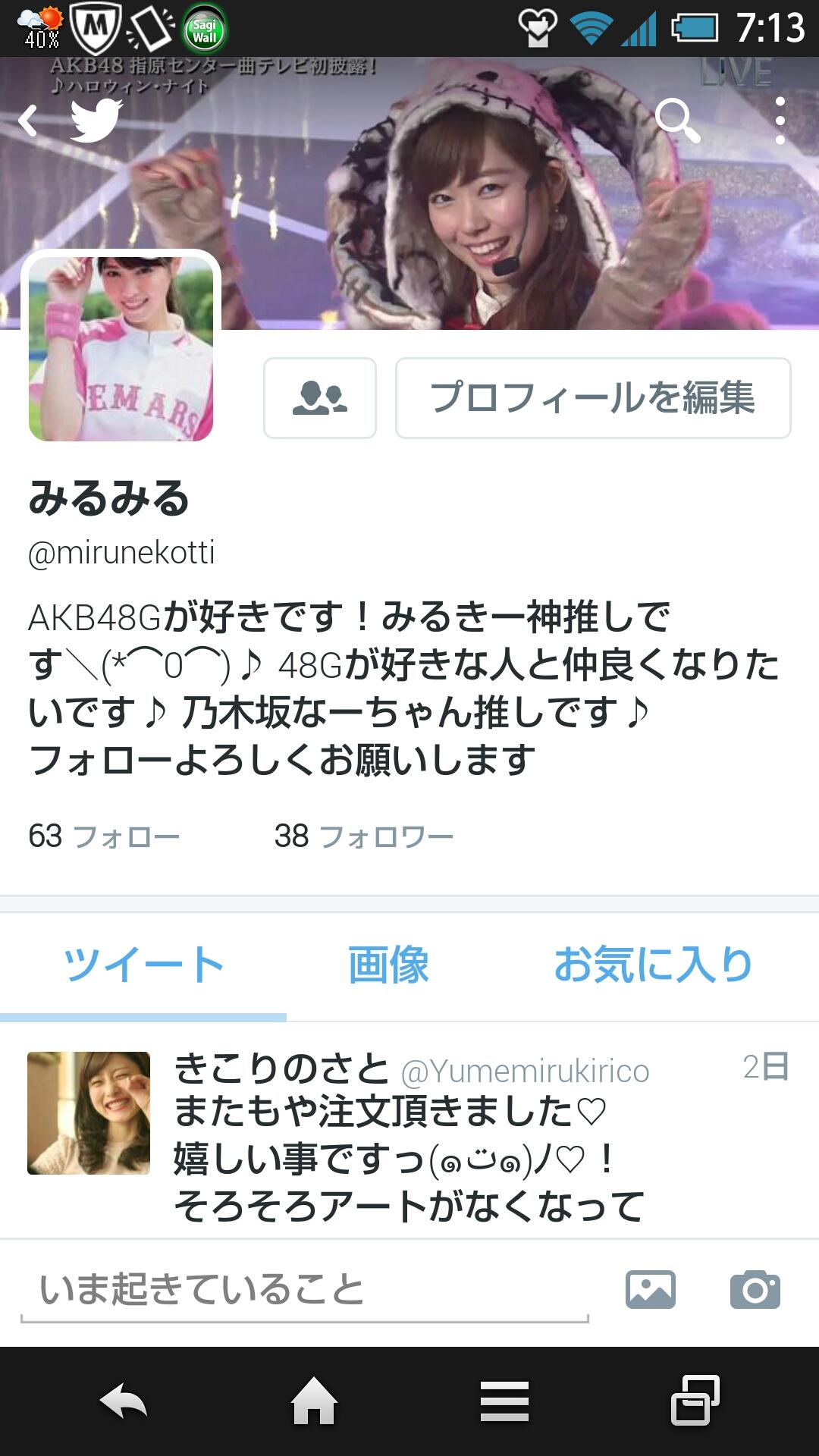The height and width of the screenshot is (1456, 819).
Task: View the 38 フォロワー followers list
Action: 364,836
